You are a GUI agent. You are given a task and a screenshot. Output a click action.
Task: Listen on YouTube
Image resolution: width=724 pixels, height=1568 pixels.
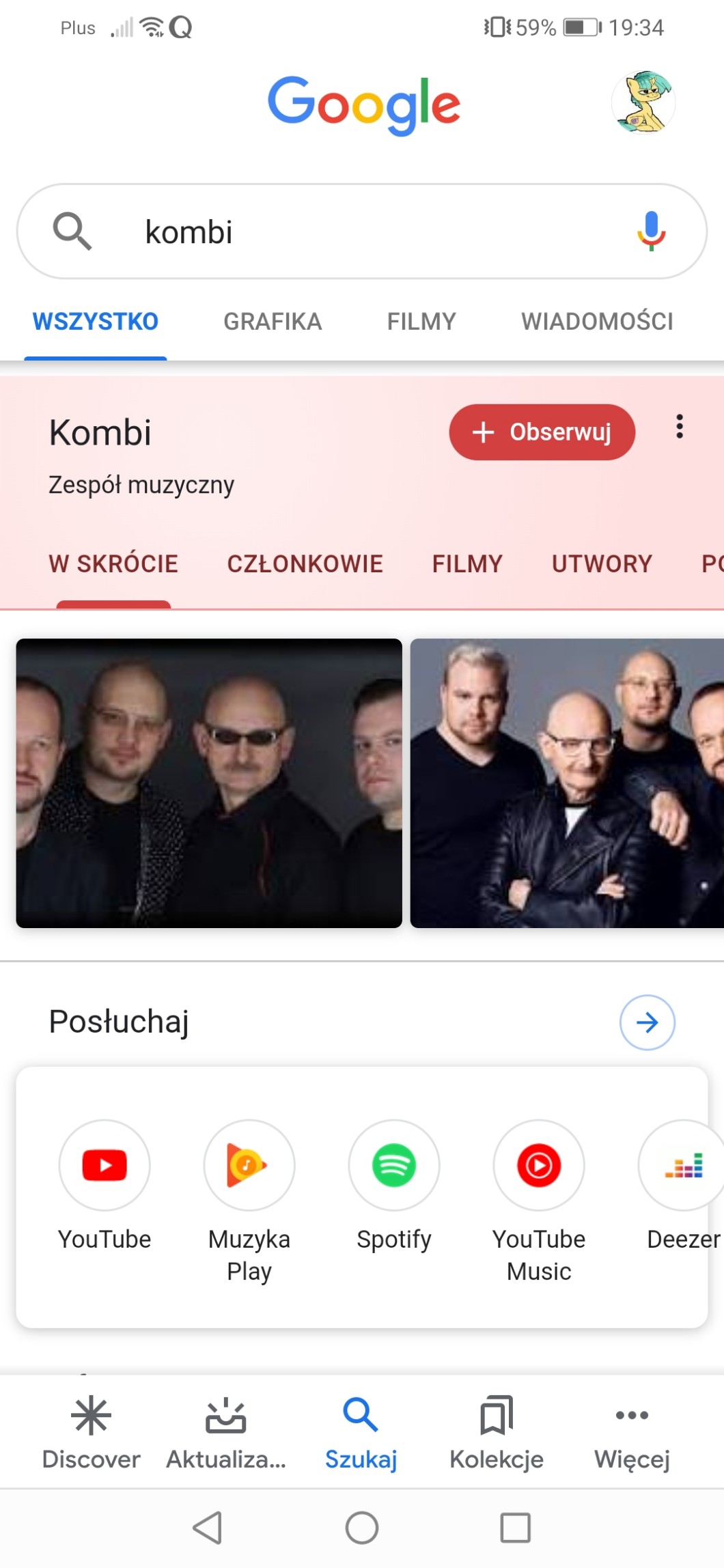pyautogui.click(x=105, y=1165)
